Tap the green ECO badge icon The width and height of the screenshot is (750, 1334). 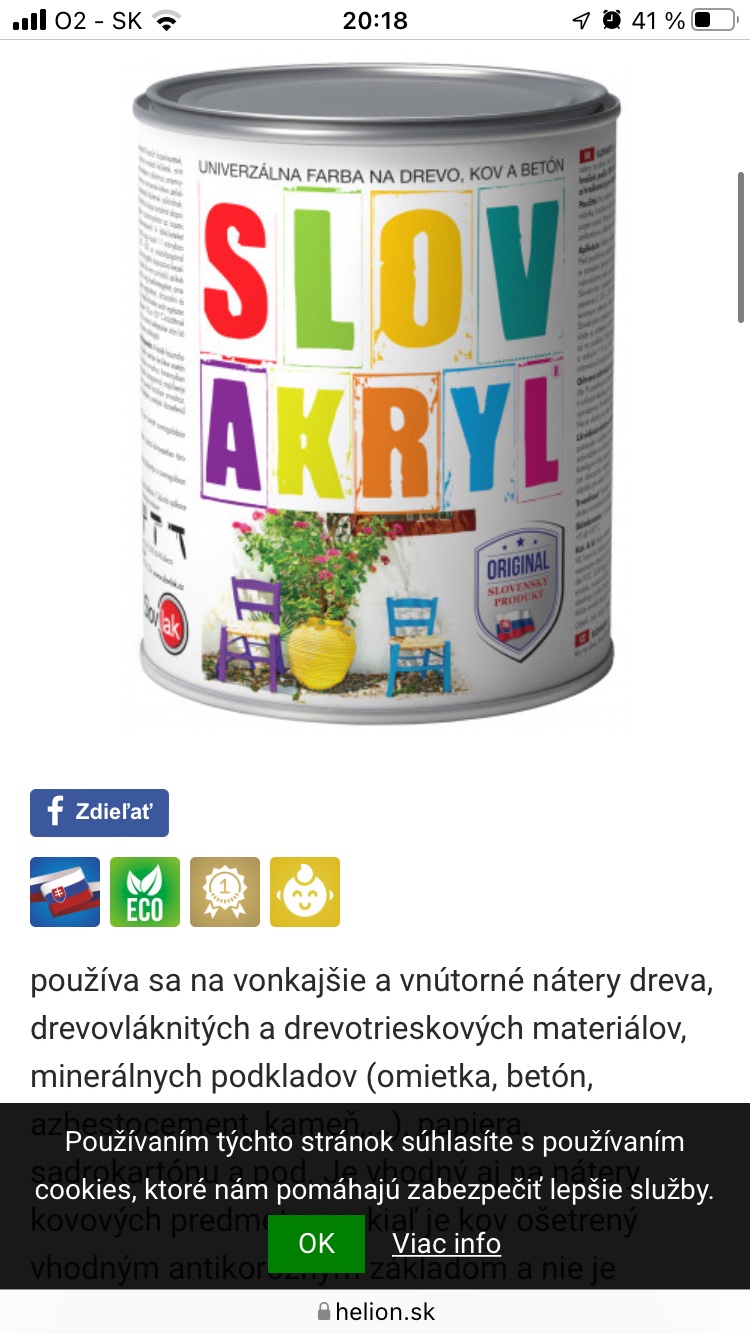145,892
